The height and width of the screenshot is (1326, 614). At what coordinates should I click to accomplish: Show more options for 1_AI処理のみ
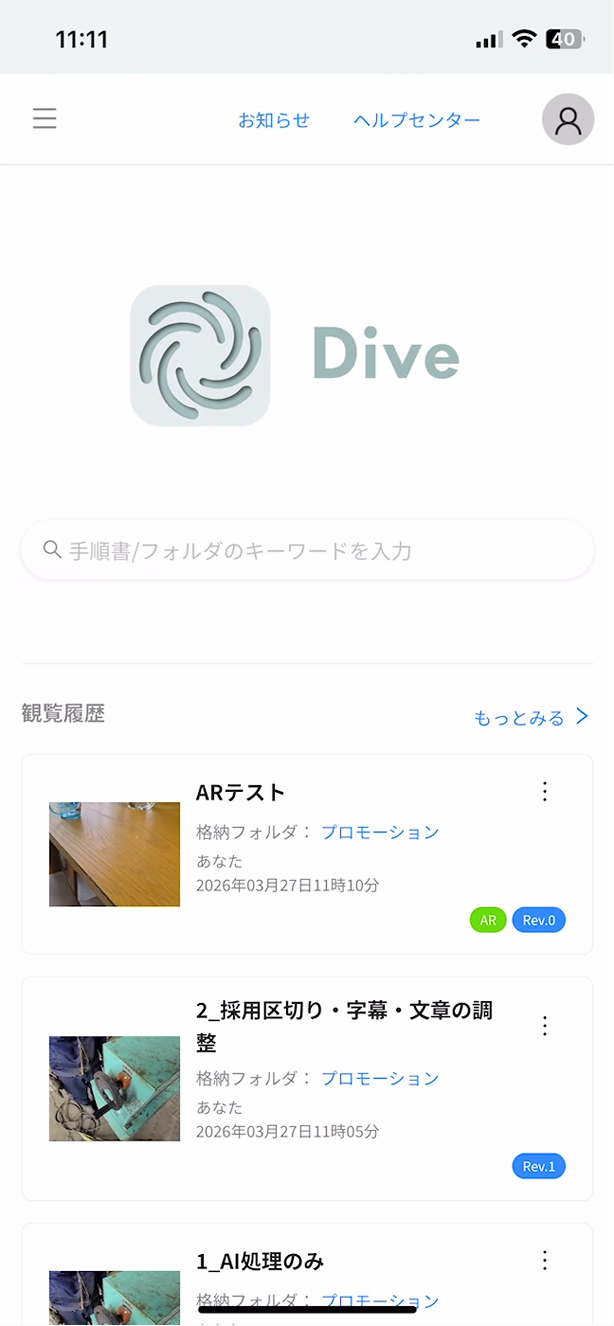[545, 1260]
